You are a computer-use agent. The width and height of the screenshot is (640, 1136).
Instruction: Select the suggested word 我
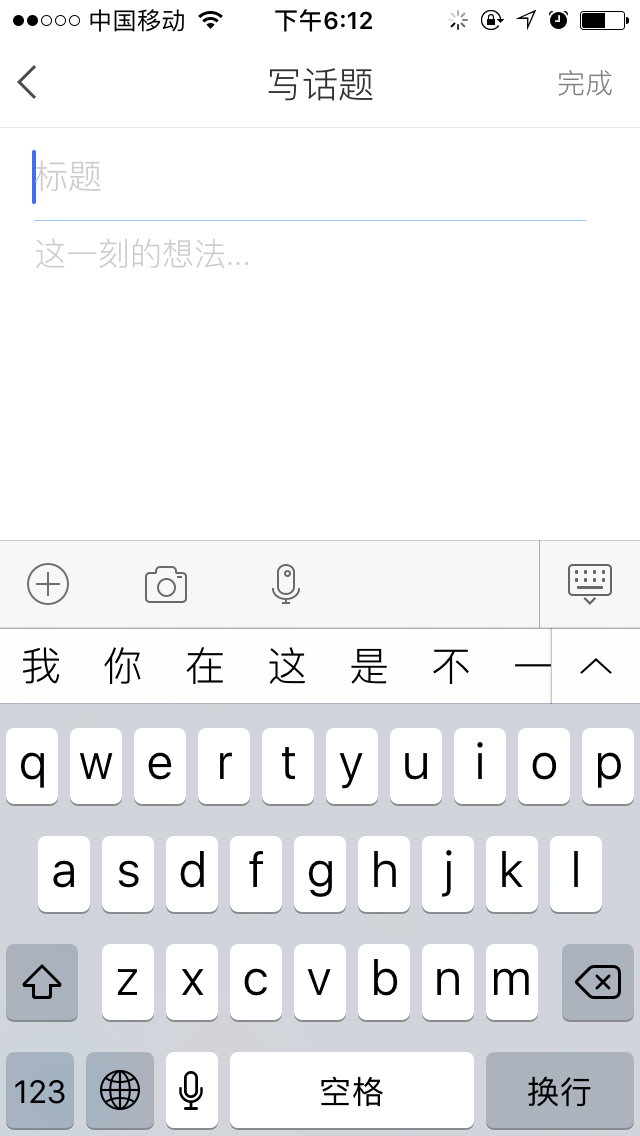click(41, 666)
